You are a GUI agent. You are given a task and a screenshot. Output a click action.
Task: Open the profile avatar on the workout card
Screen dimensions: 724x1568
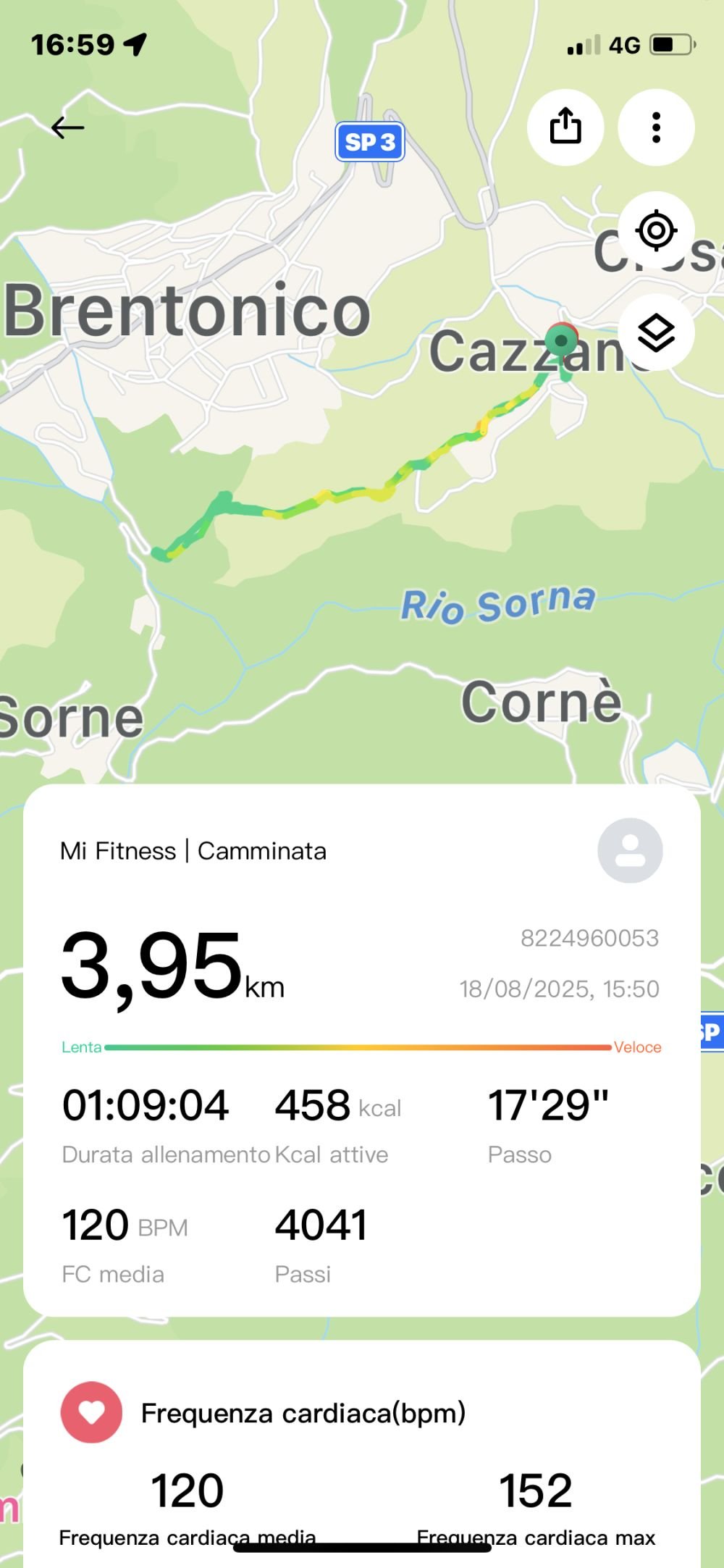point(630,850)
